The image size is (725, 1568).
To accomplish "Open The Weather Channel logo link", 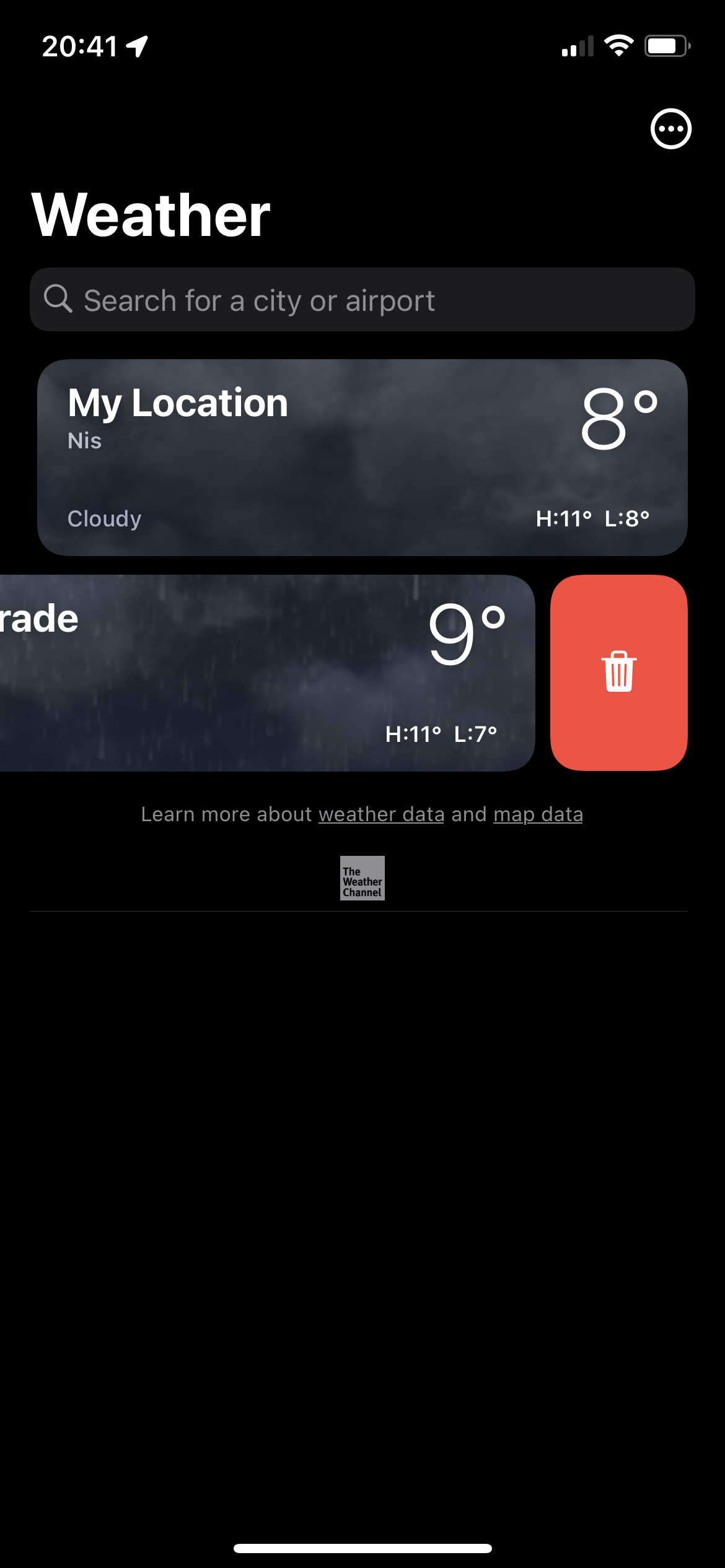I will pos(362,878).
